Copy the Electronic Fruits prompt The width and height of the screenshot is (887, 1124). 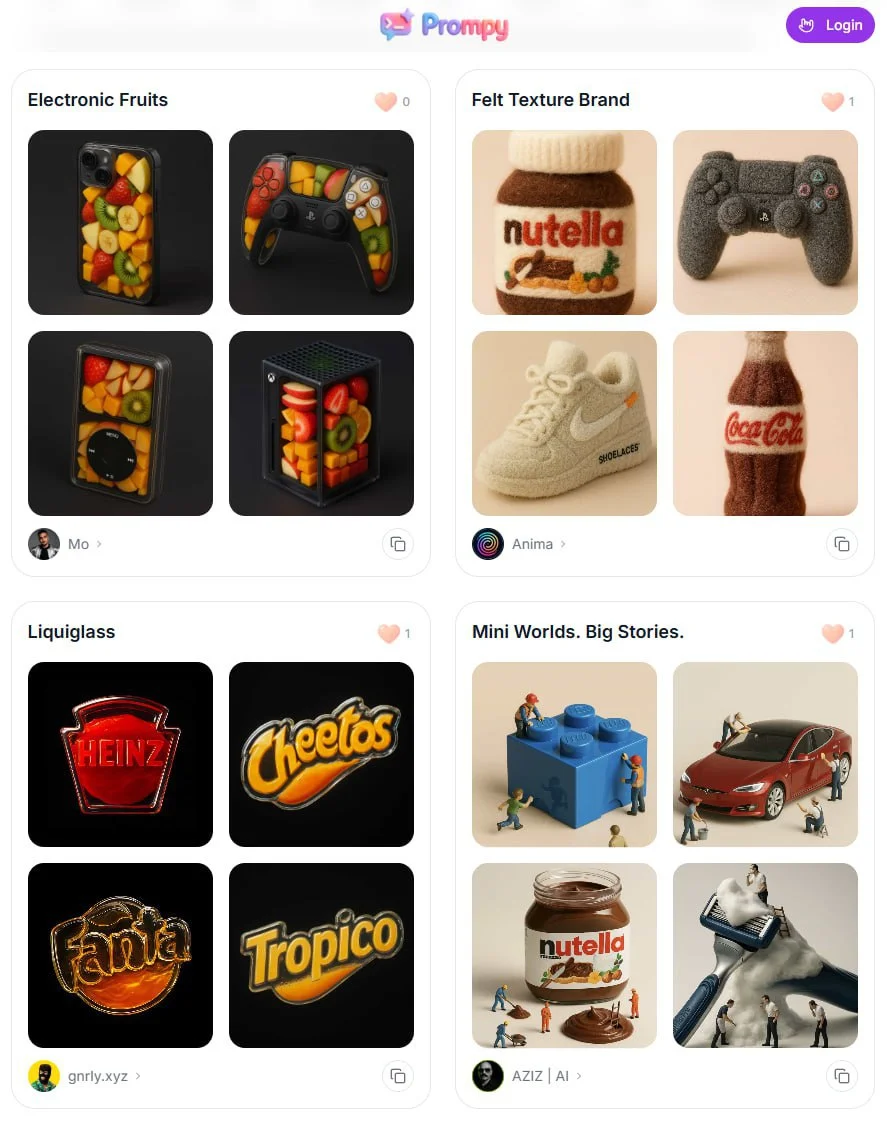click(398, 544)
